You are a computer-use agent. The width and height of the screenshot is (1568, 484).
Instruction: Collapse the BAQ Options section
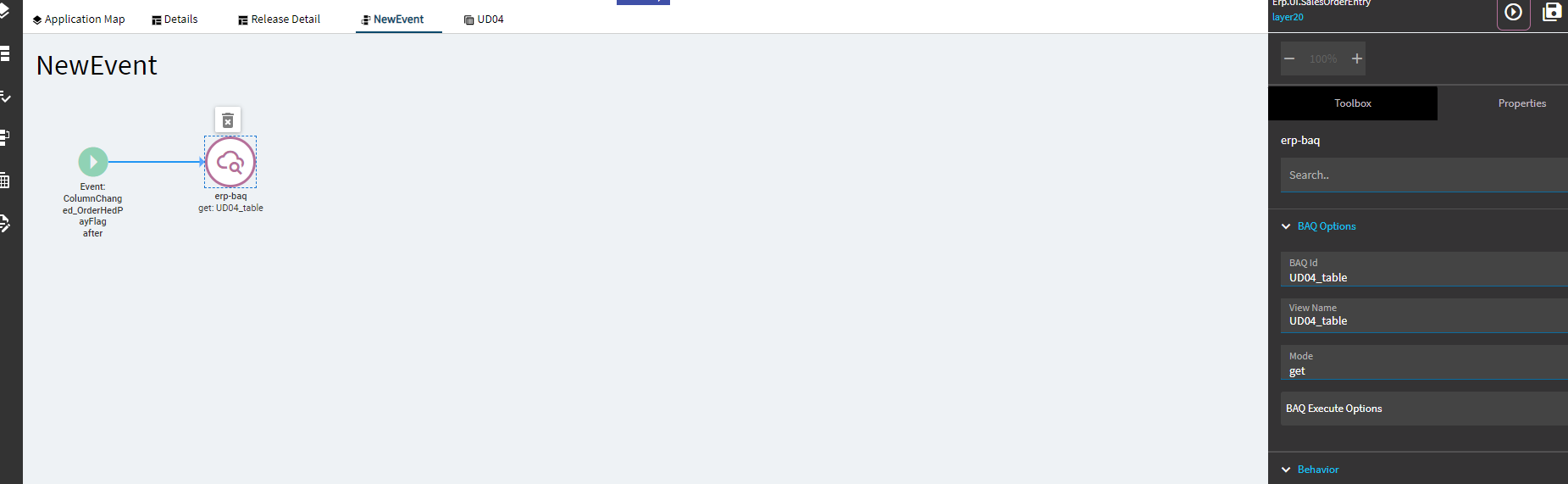tap(1286, 226)
